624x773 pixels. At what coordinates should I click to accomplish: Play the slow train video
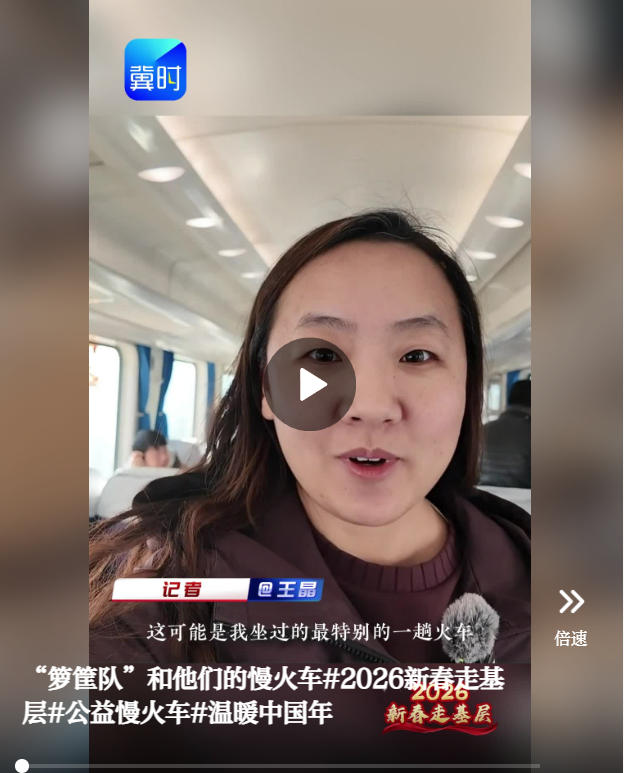click(x=310, y=384)
